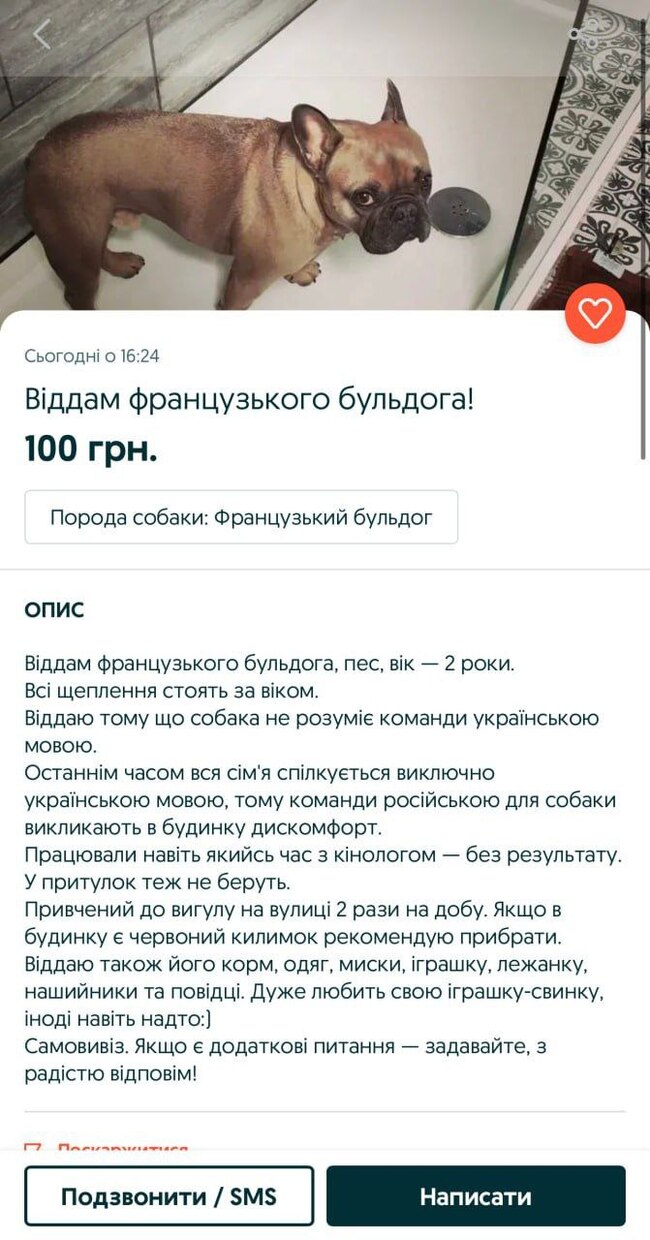The image size is (650, 1240).
Task: Select the 'Порода собаки: Французький бульдог' chip
Action: (241, 518)
